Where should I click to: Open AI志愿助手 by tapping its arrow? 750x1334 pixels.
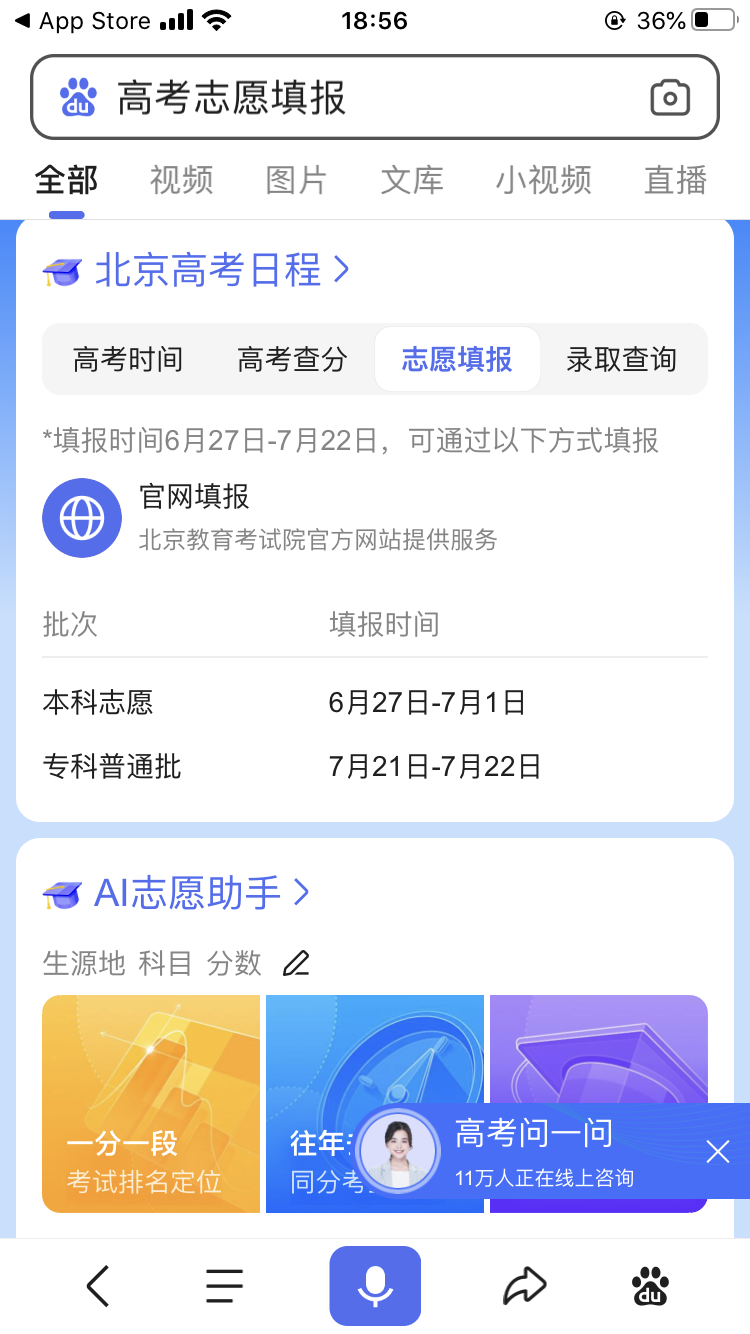pos(300,893)
